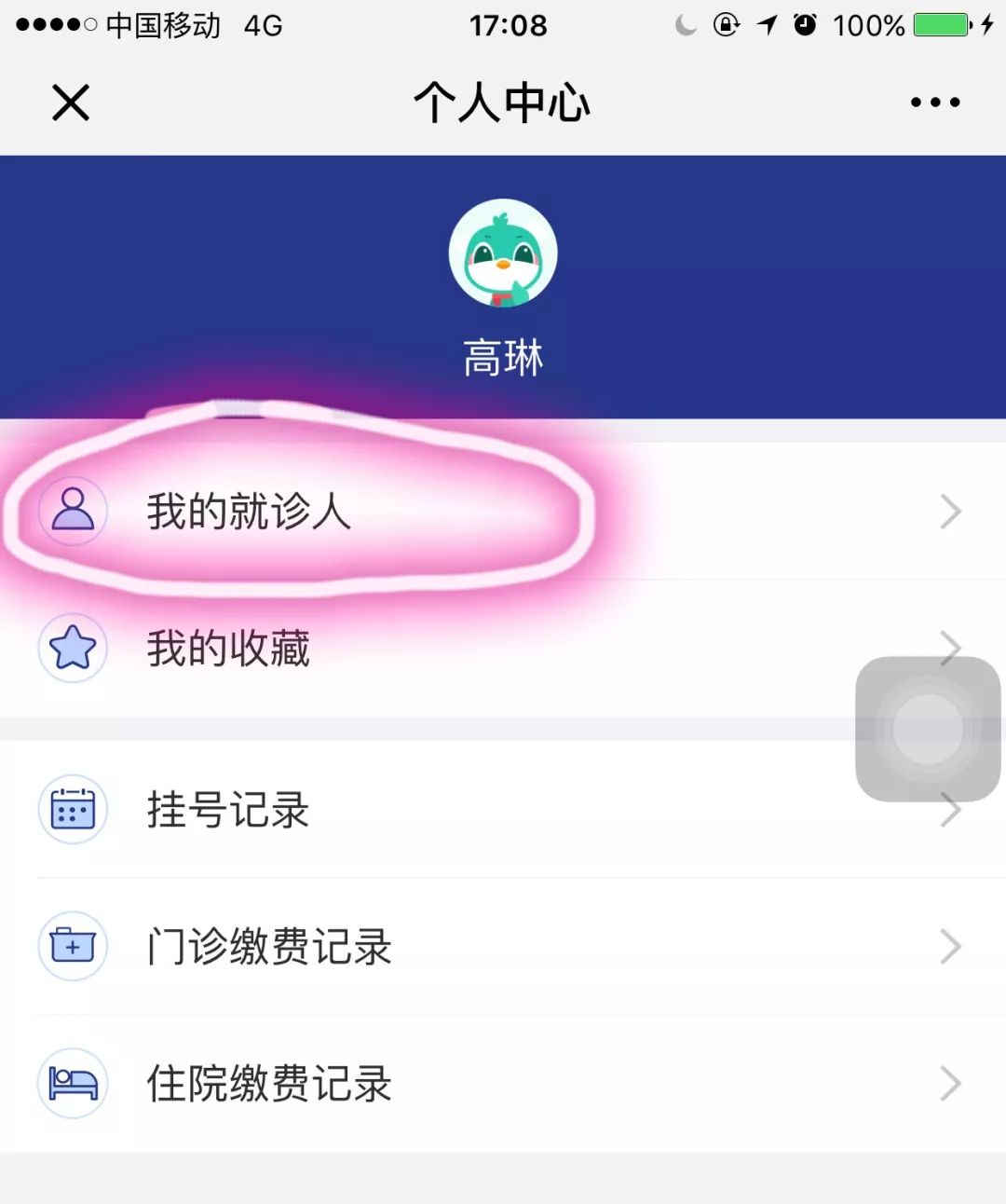The width and height of the screenshot is (1006, 1204).
Task: Open 我的就诊人
Action: [x=249, y=512]
